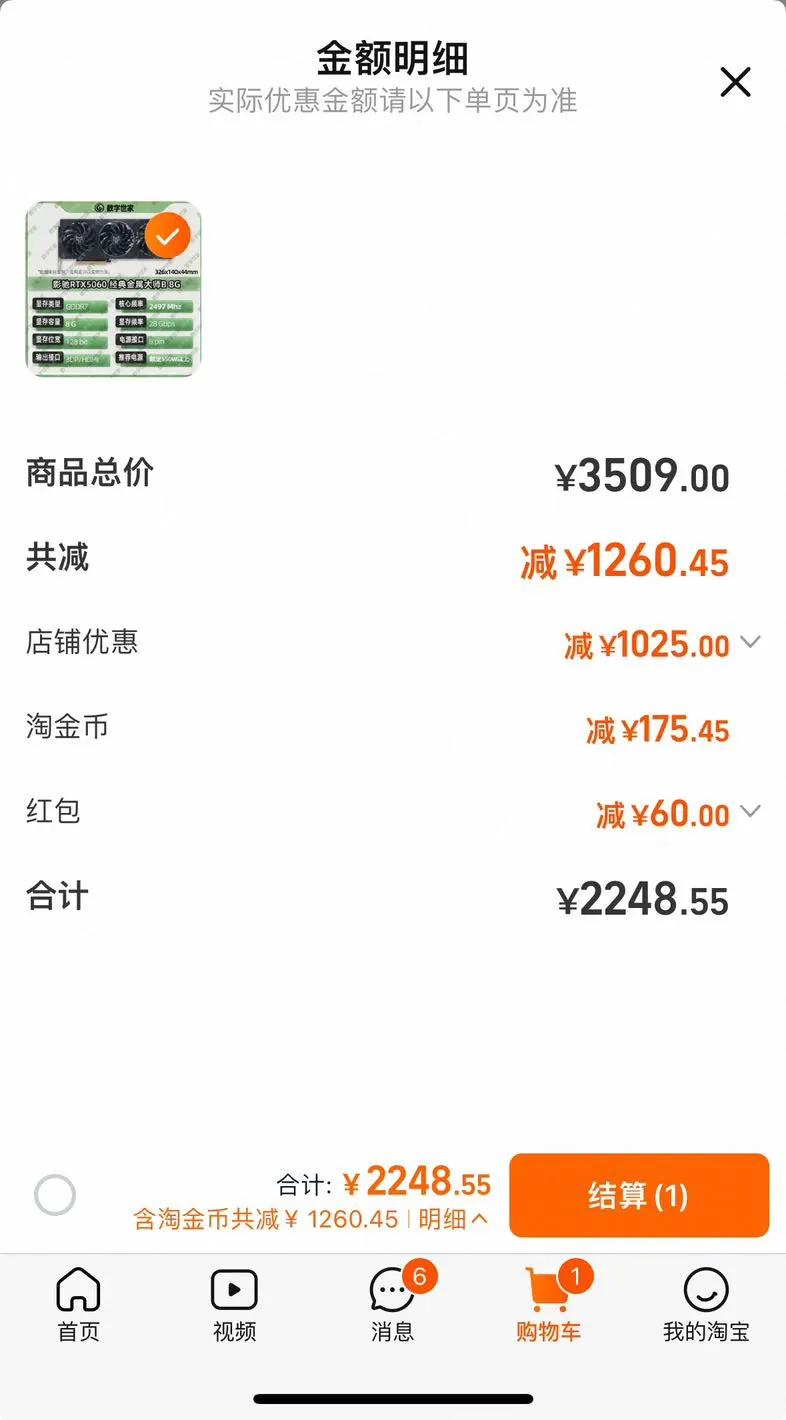Collapse the 明细 breakdown link
The image size is (786, 1420).
454,1219
